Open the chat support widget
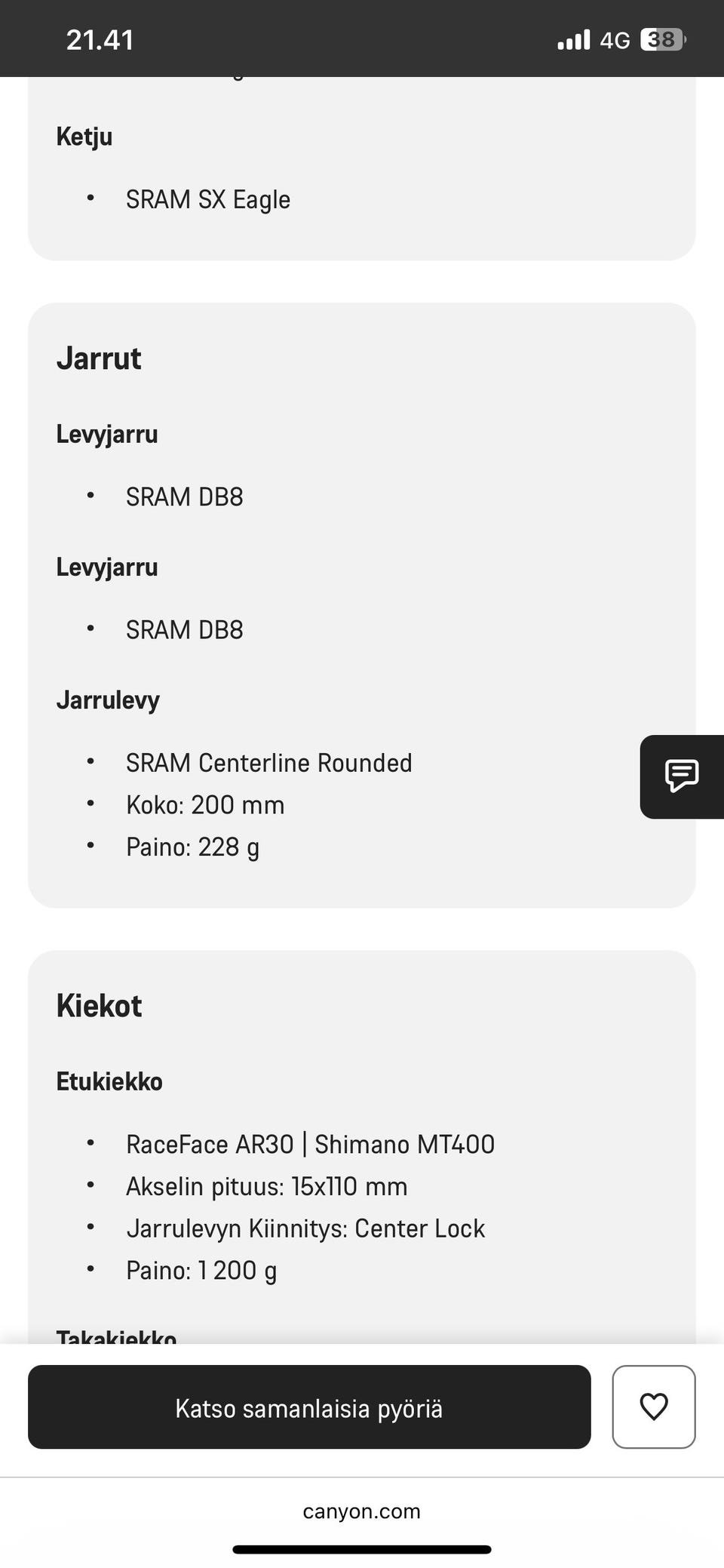 (x=682, y=776)
